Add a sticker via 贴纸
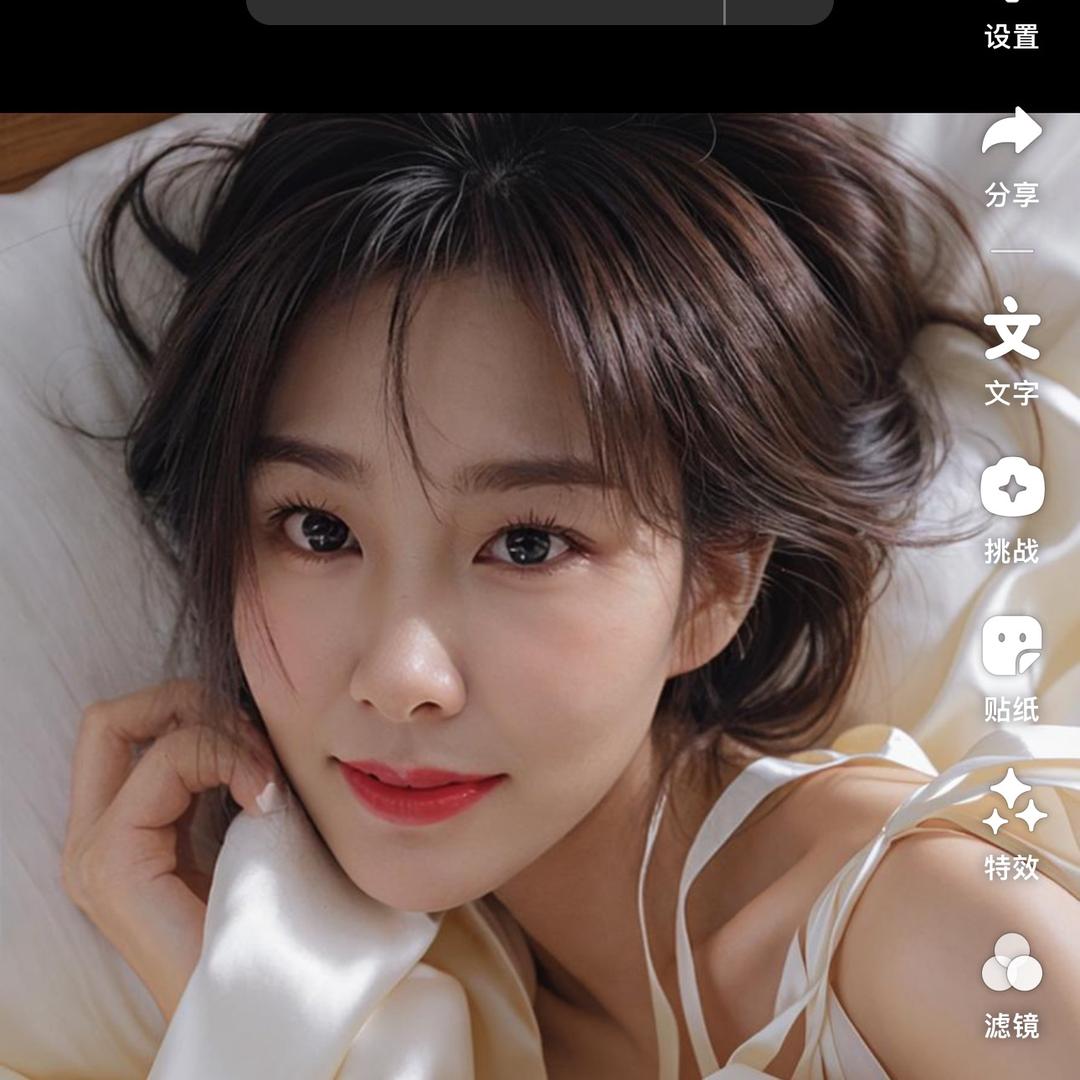This screenshot has height=1080, width=1080. click(x=1011, y=667)
